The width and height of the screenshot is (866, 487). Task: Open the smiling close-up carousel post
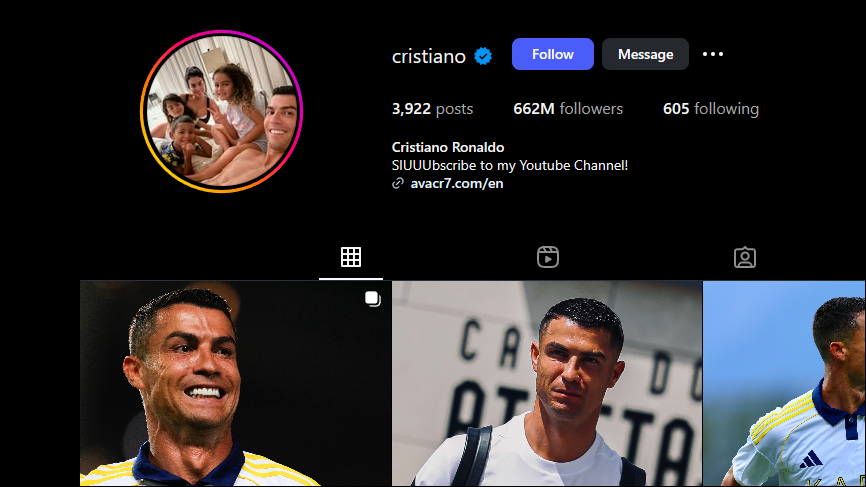(235, 384)
